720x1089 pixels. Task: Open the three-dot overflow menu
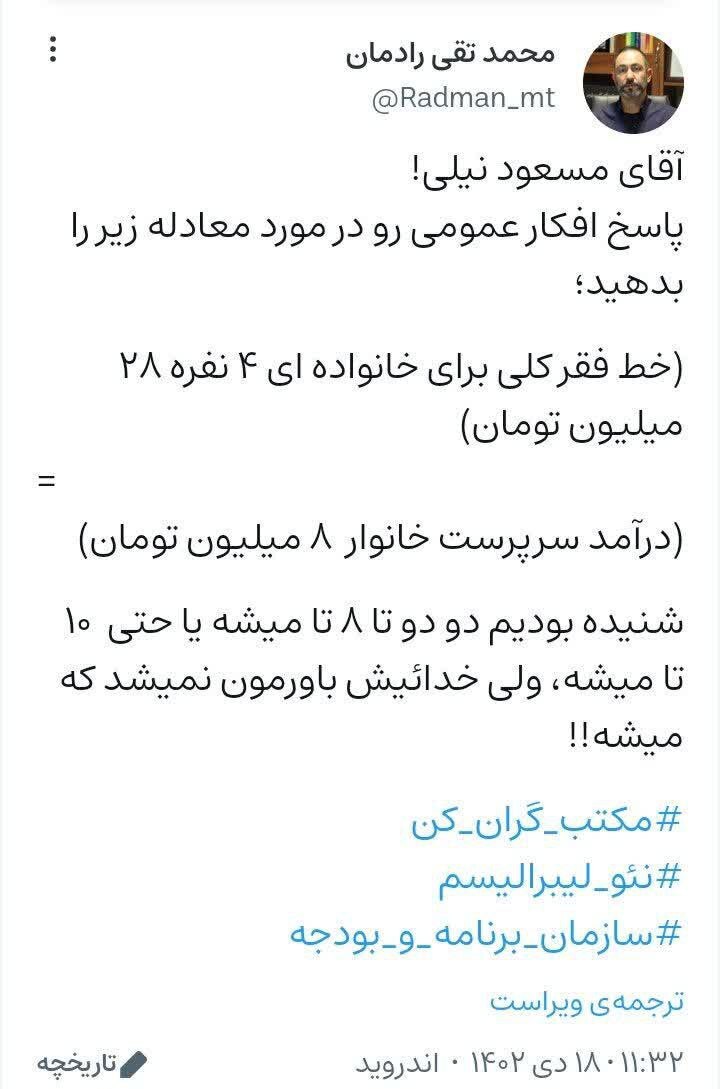click(x=54, y=49)
